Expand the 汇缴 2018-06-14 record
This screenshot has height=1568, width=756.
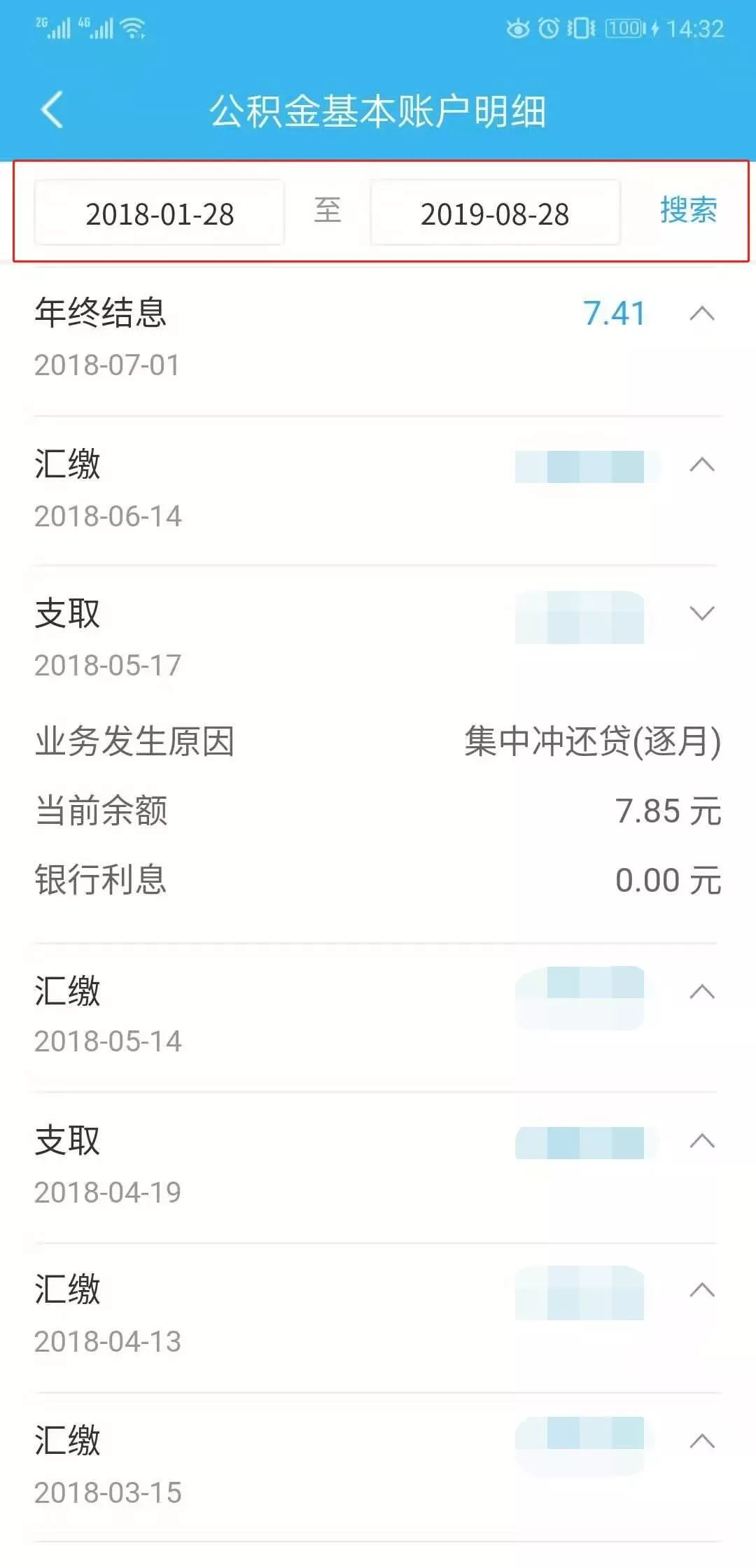point(701,464)
